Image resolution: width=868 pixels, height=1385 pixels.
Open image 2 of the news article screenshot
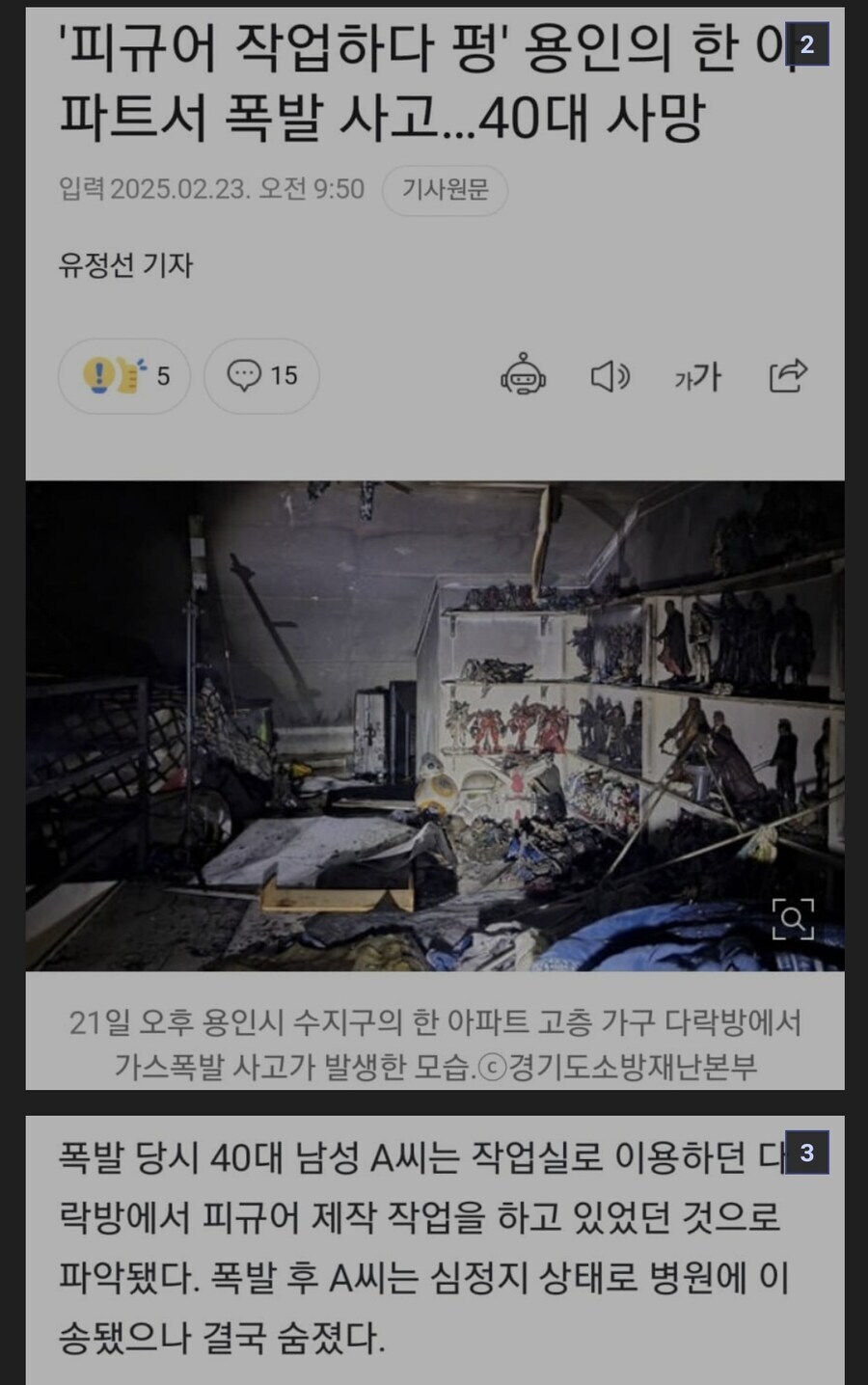coord(434,550)
